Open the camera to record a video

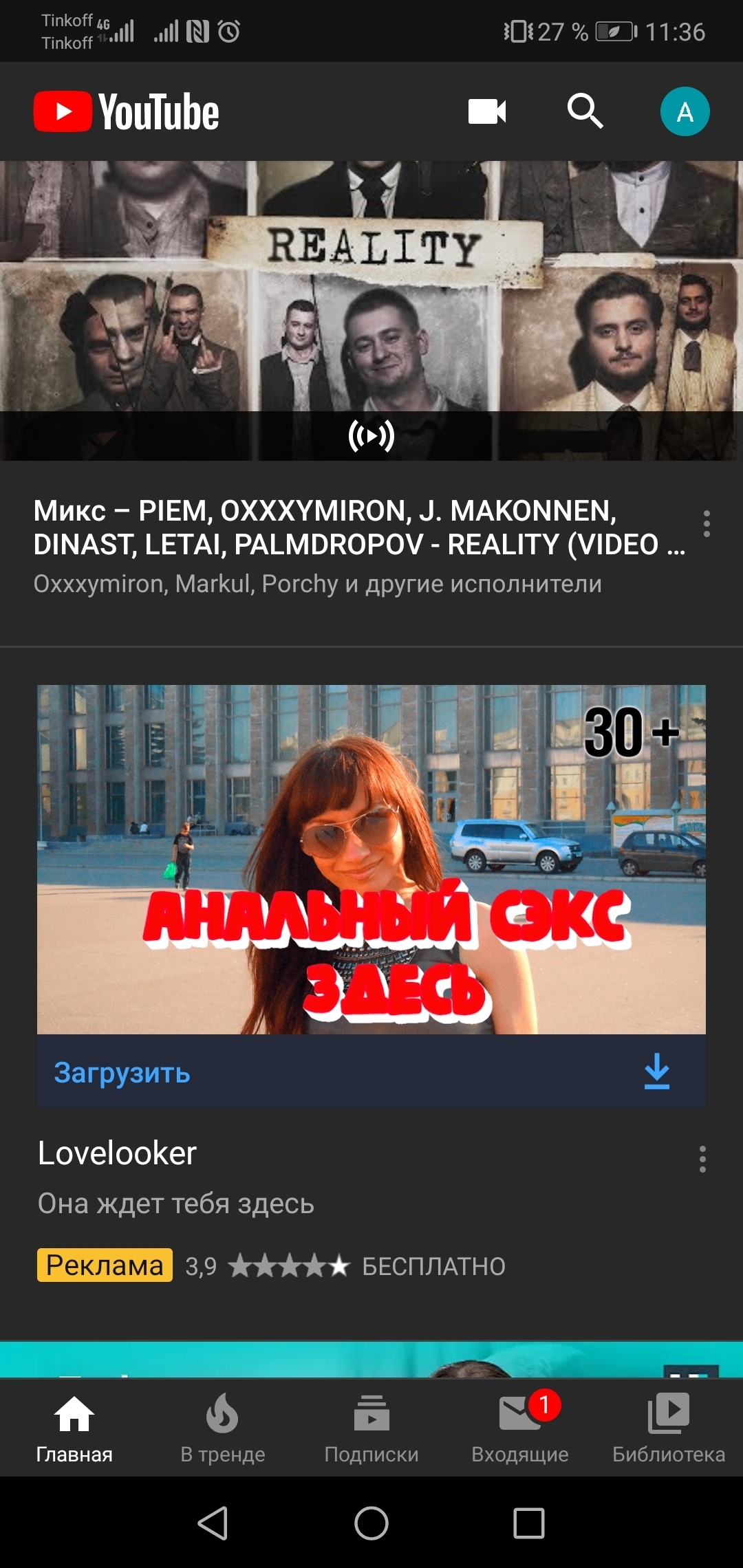point(487,111)
